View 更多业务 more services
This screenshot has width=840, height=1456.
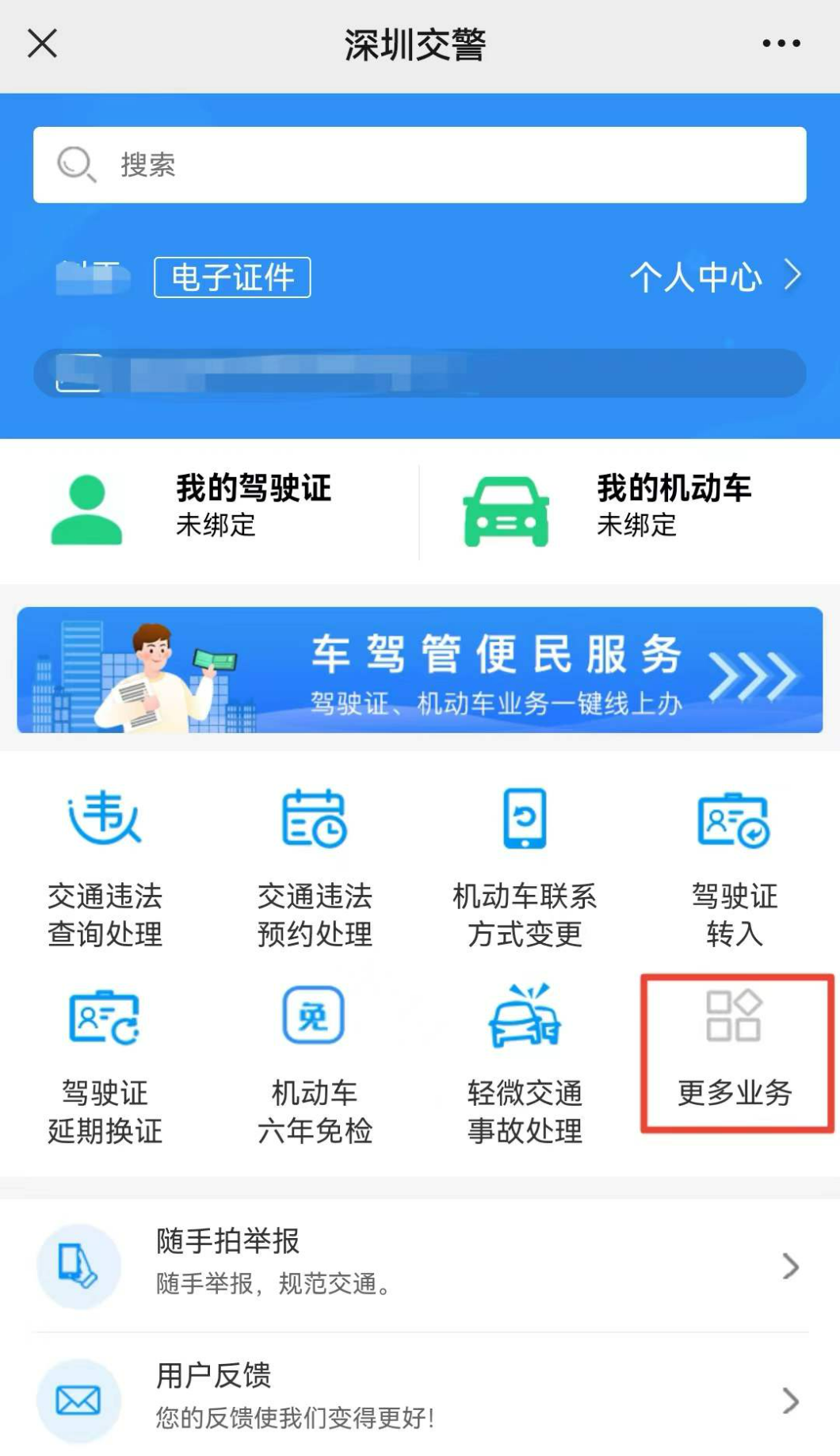point(735,1053)
